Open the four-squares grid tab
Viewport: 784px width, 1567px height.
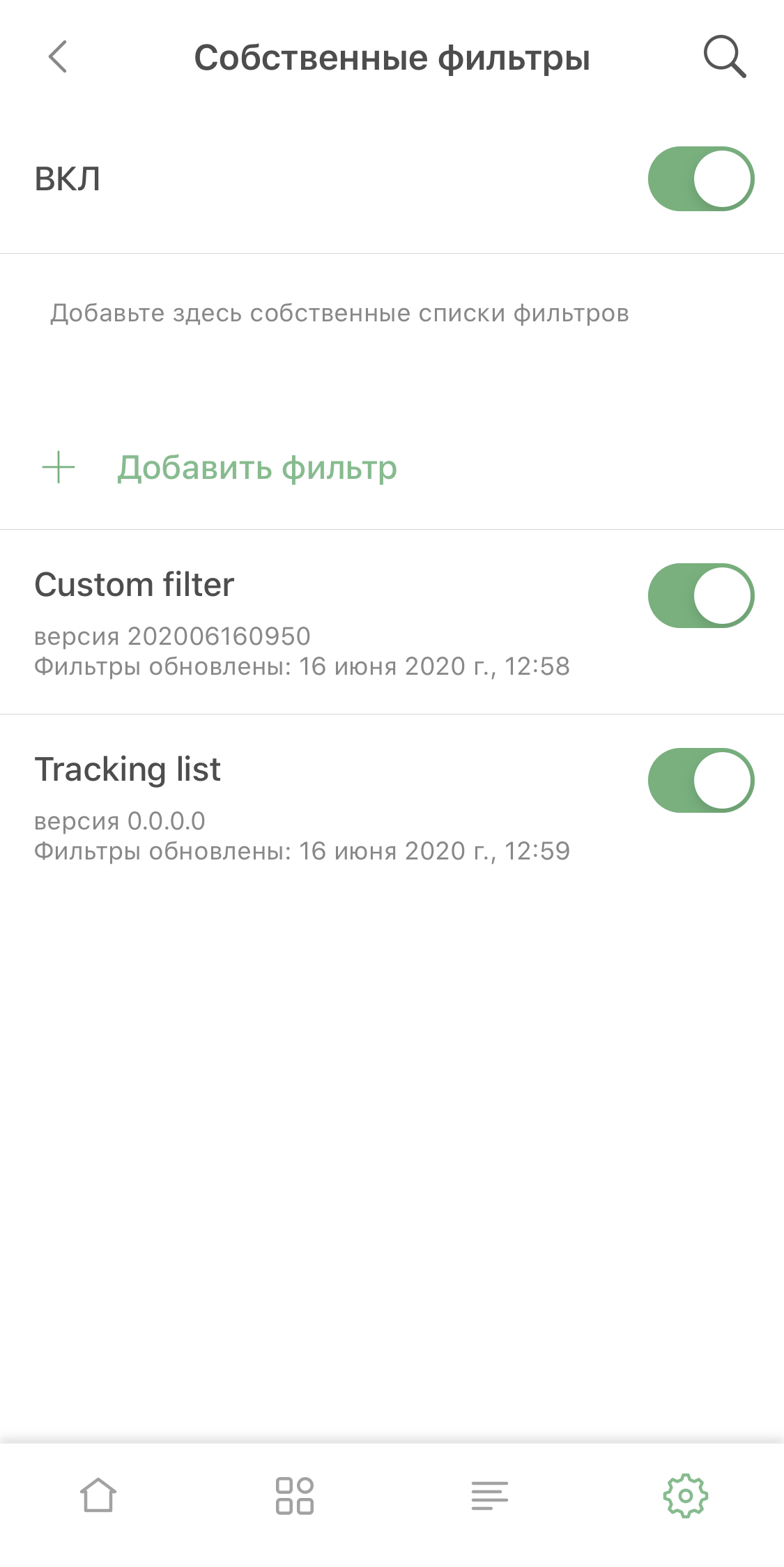tap(294, 1495)
